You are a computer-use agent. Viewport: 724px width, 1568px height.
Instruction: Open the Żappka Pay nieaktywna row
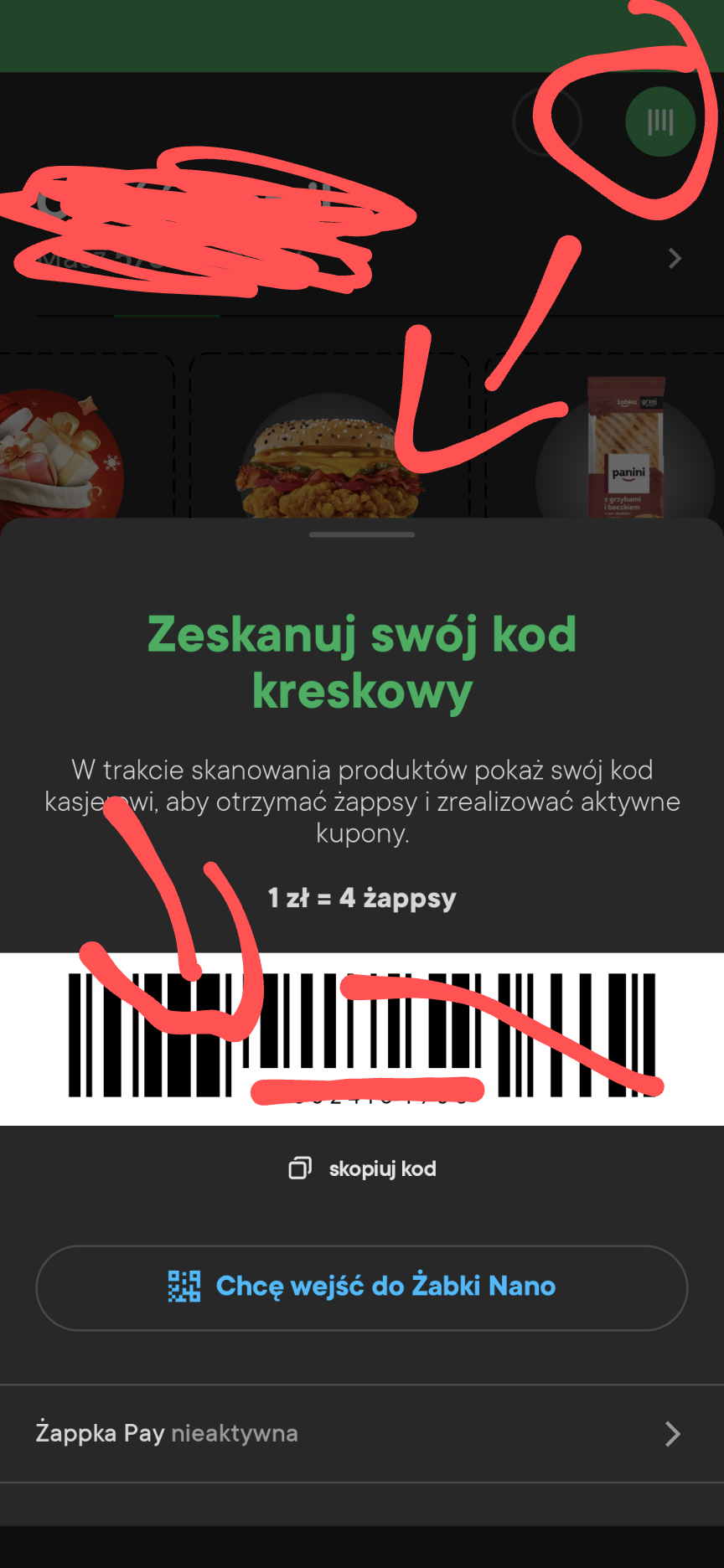[x=362, y=1433]
